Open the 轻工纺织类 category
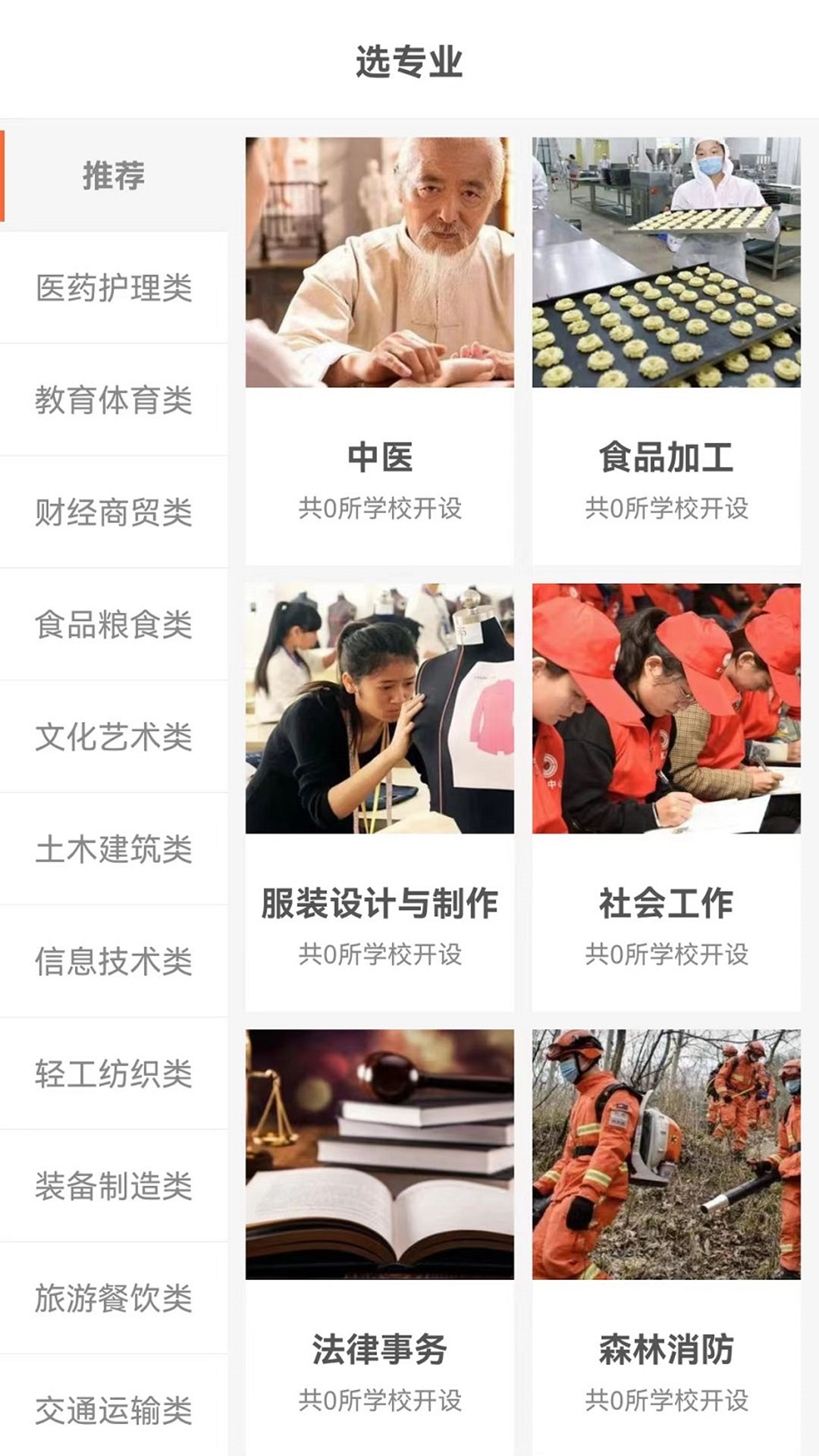The height and width of the screenshot is (1456, 819). [x=114, y=1074]
